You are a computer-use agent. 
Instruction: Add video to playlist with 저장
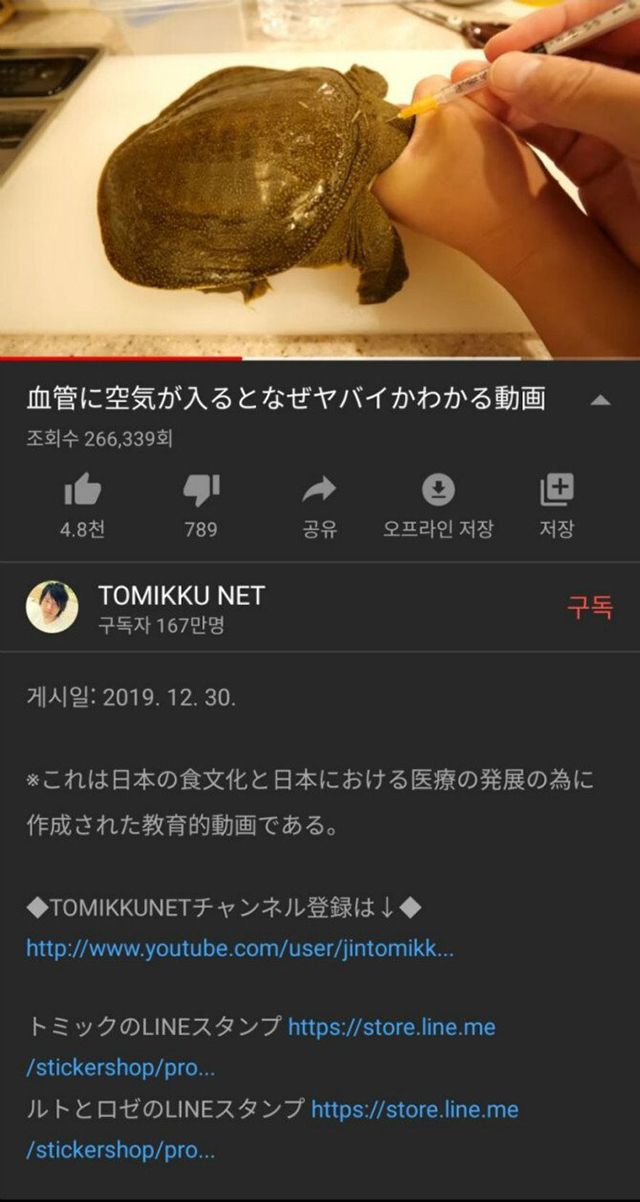pos(556,492)
